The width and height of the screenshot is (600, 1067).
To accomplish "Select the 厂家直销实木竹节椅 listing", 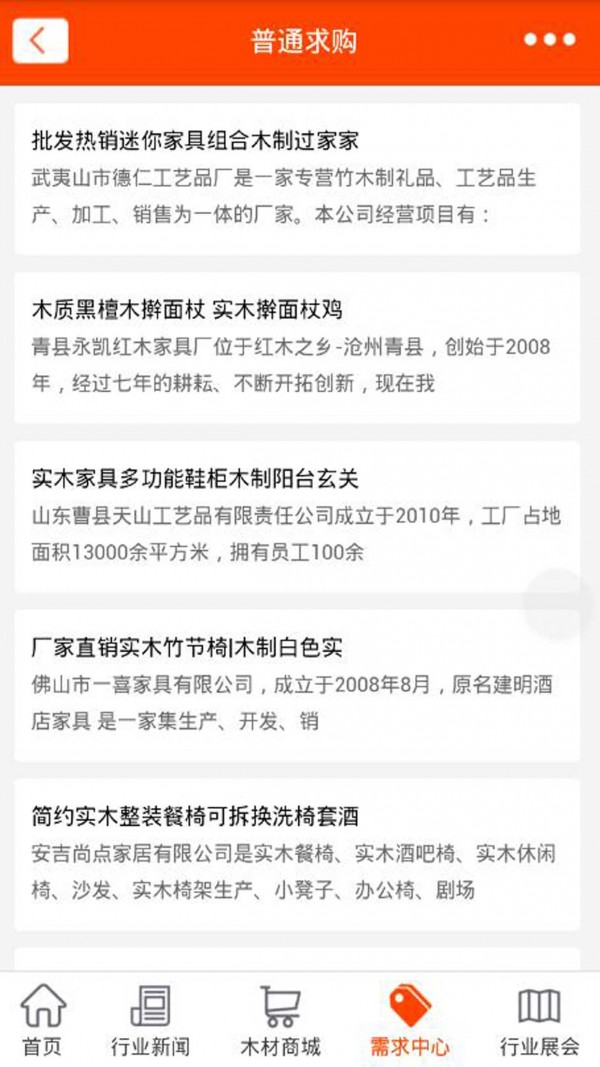I will tap(297, 685).
